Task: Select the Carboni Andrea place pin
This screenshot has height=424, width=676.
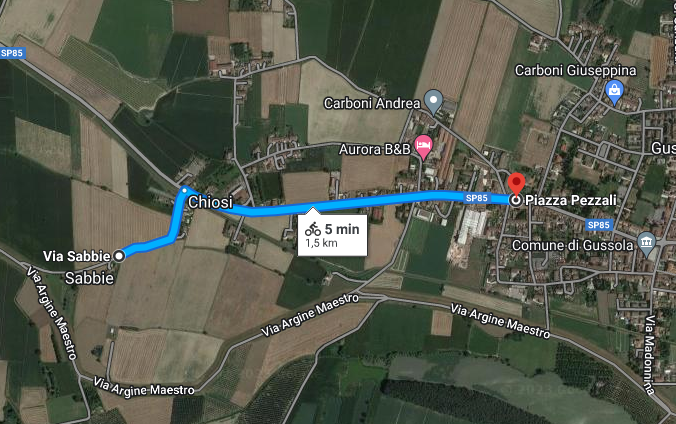Action: [433, 100]
